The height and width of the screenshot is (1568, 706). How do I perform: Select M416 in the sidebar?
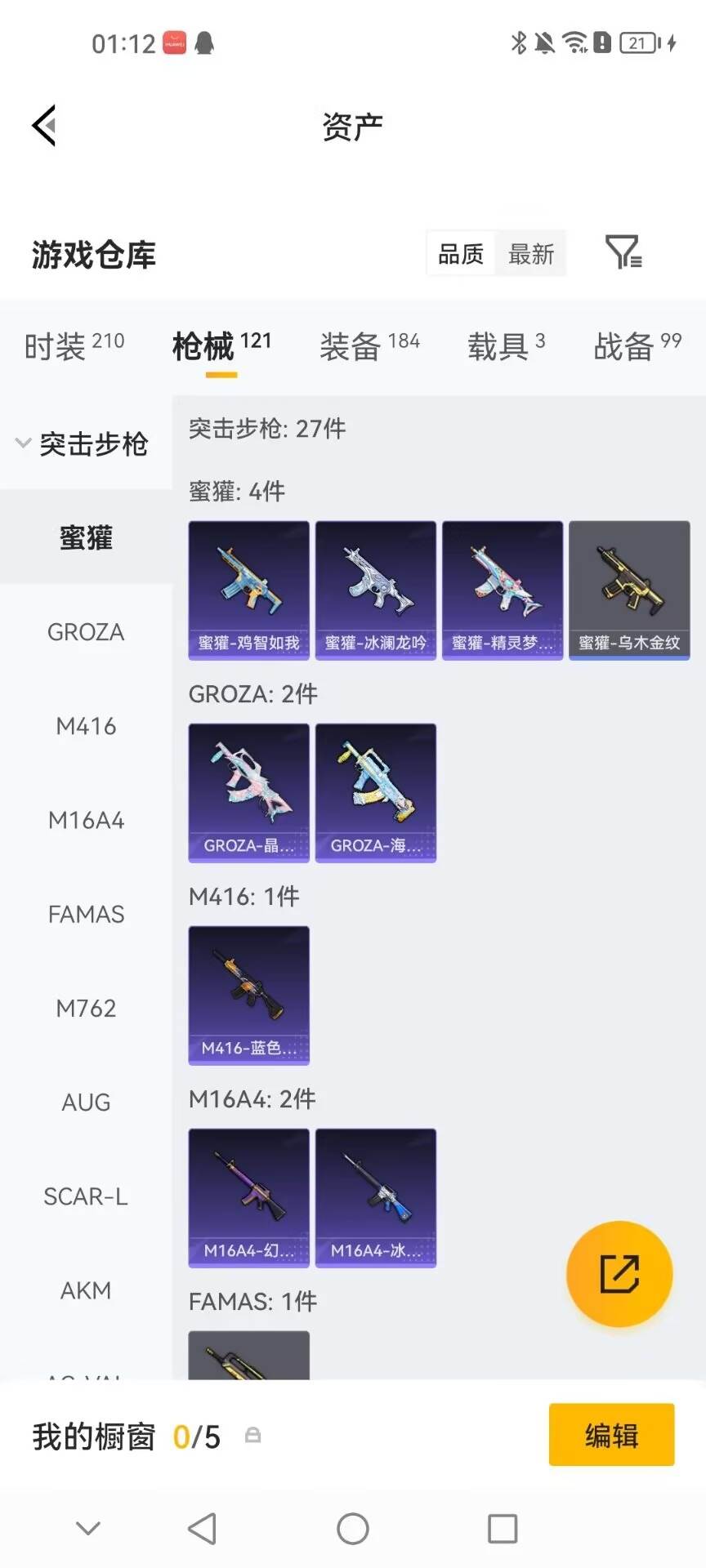[86, 726]
